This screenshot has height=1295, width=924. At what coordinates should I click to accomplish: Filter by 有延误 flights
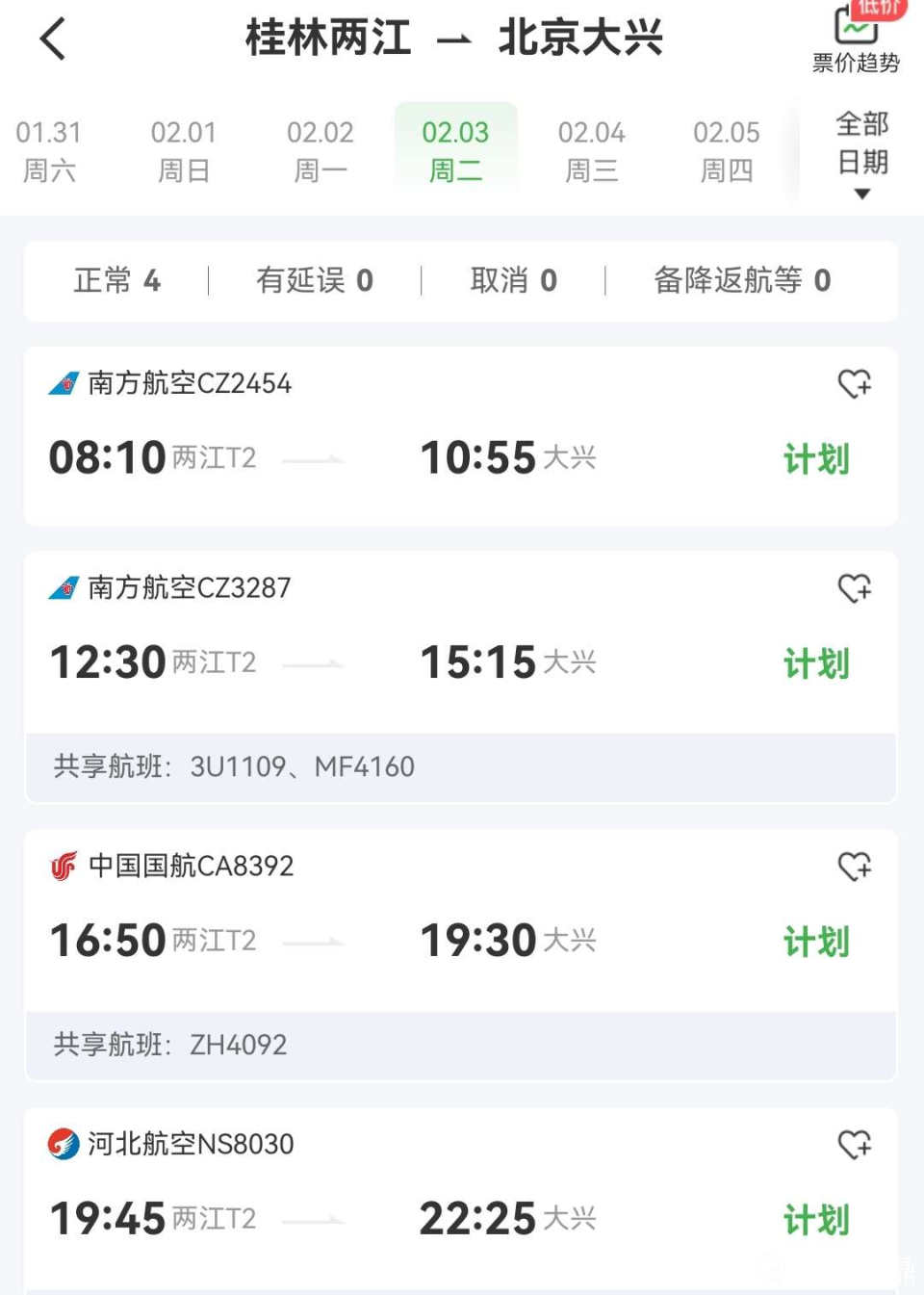314,280
